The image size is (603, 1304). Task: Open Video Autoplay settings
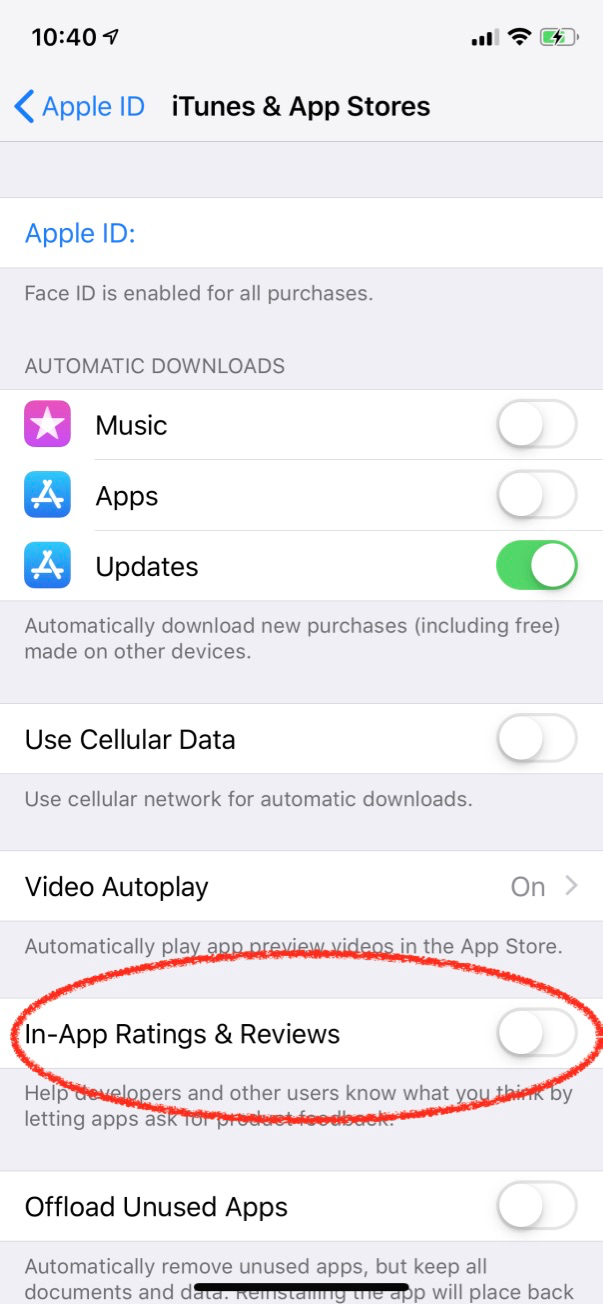click(x=300, y=887)
